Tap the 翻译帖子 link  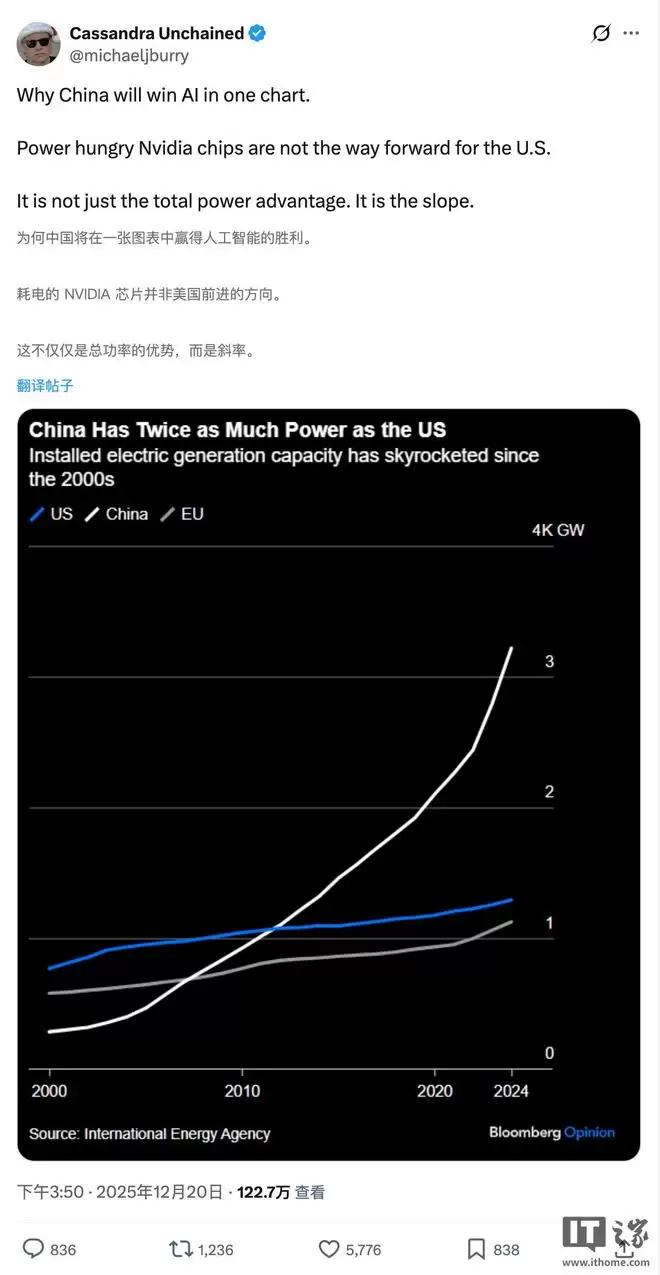[45, 385]
